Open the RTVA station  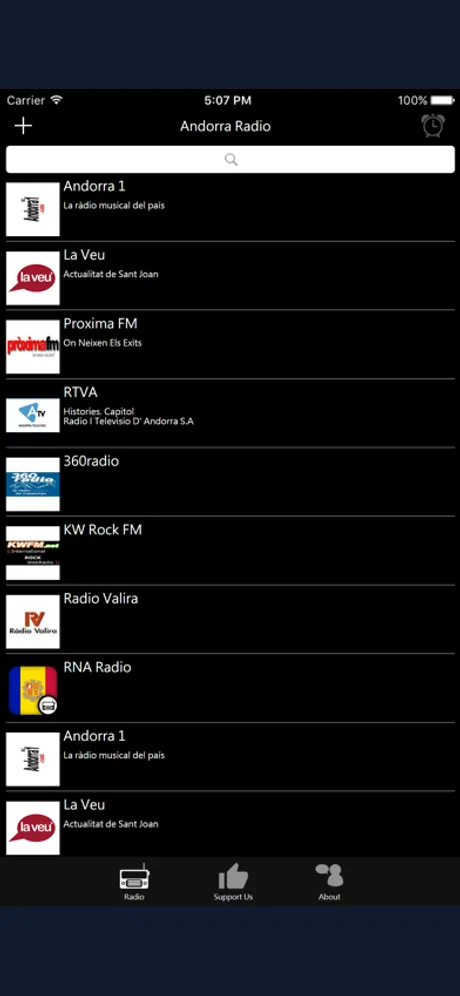click(x=230, y=413)
